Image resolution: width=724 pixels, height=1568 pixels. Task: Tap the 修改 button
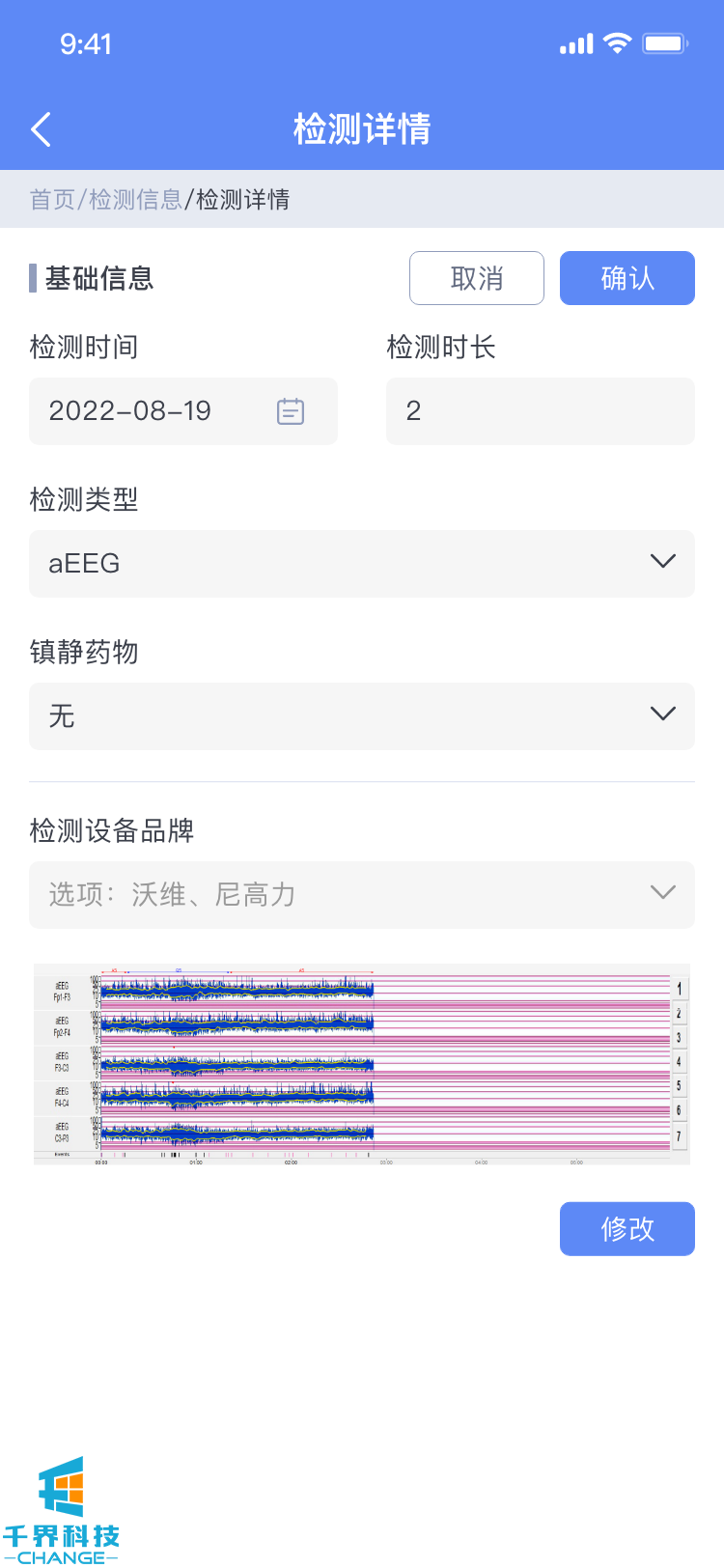tap(627, 1228)
